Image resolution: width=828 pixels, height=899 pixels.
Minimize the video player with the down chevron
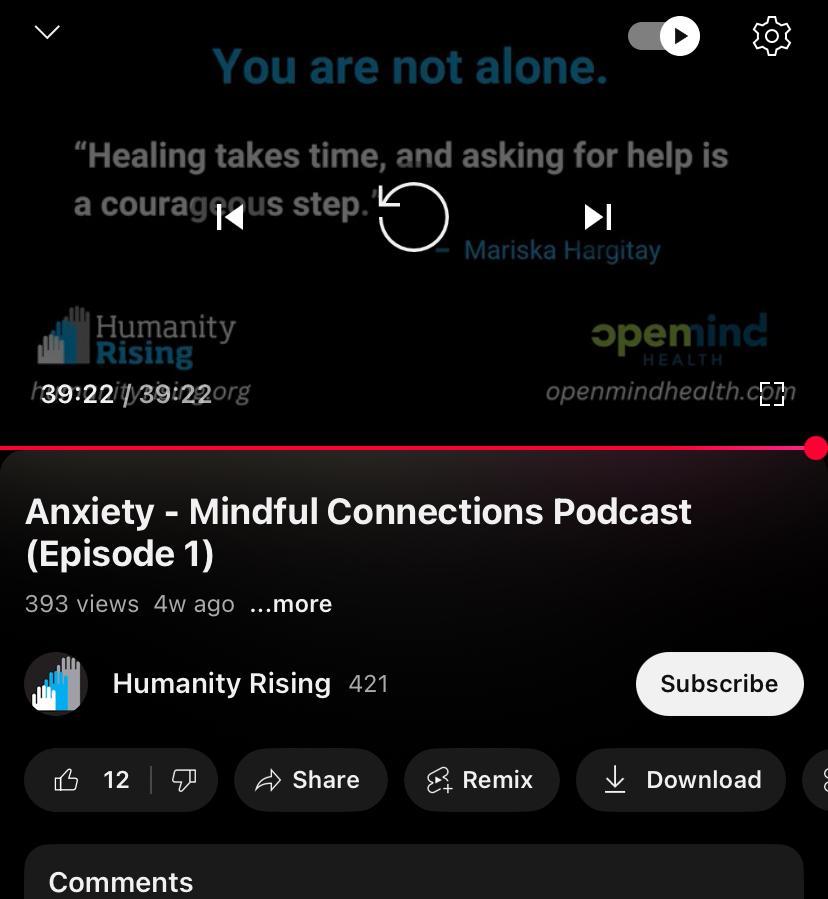pyautogui.click(x=47, y=33)
